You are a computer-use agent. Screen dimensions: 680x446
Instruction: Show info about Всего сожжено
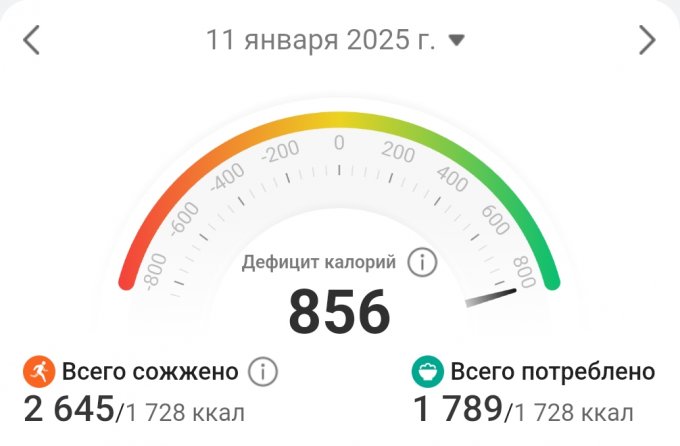[263, 373]
